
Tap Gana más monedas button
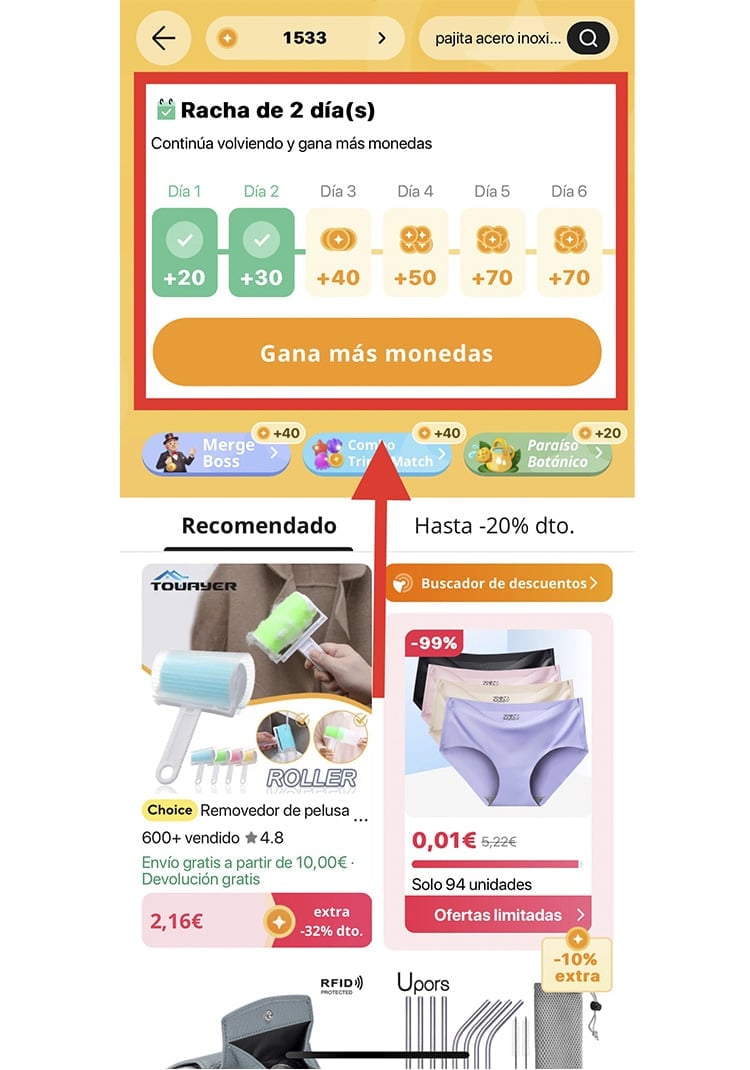coord(376,353)
